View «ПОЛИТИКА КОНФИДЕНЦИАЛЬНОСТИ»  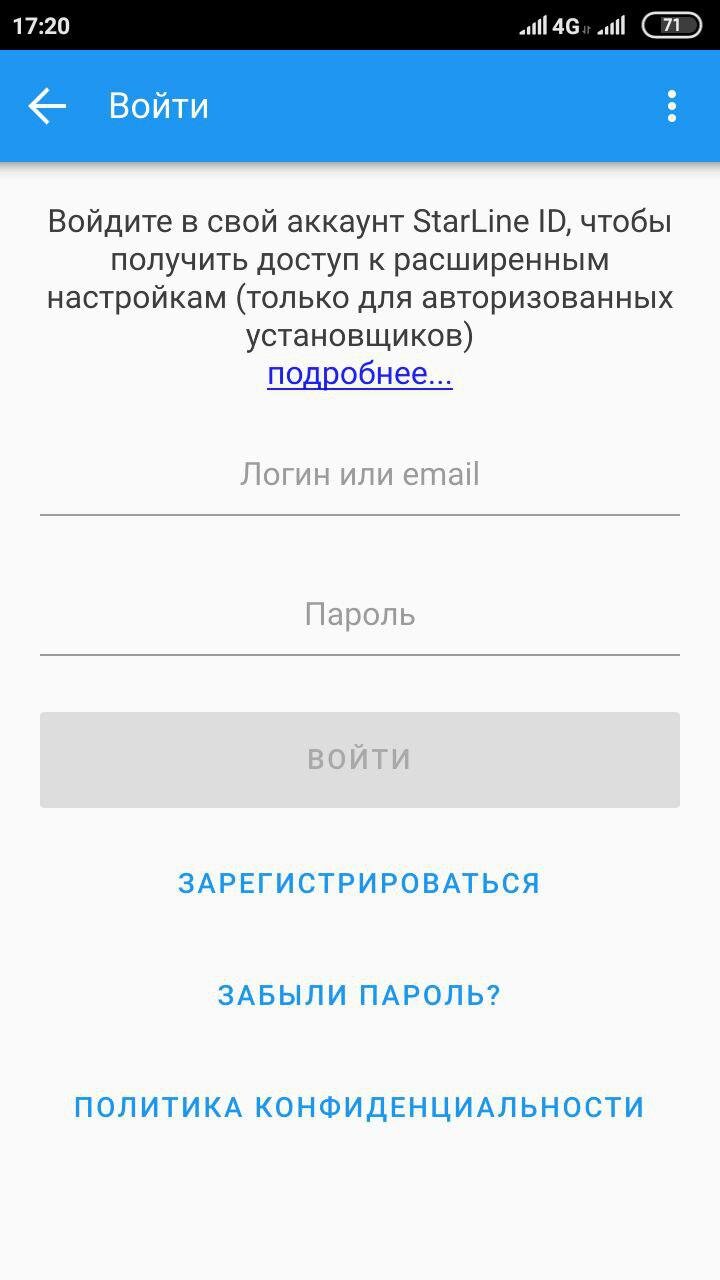[360, 1108]
